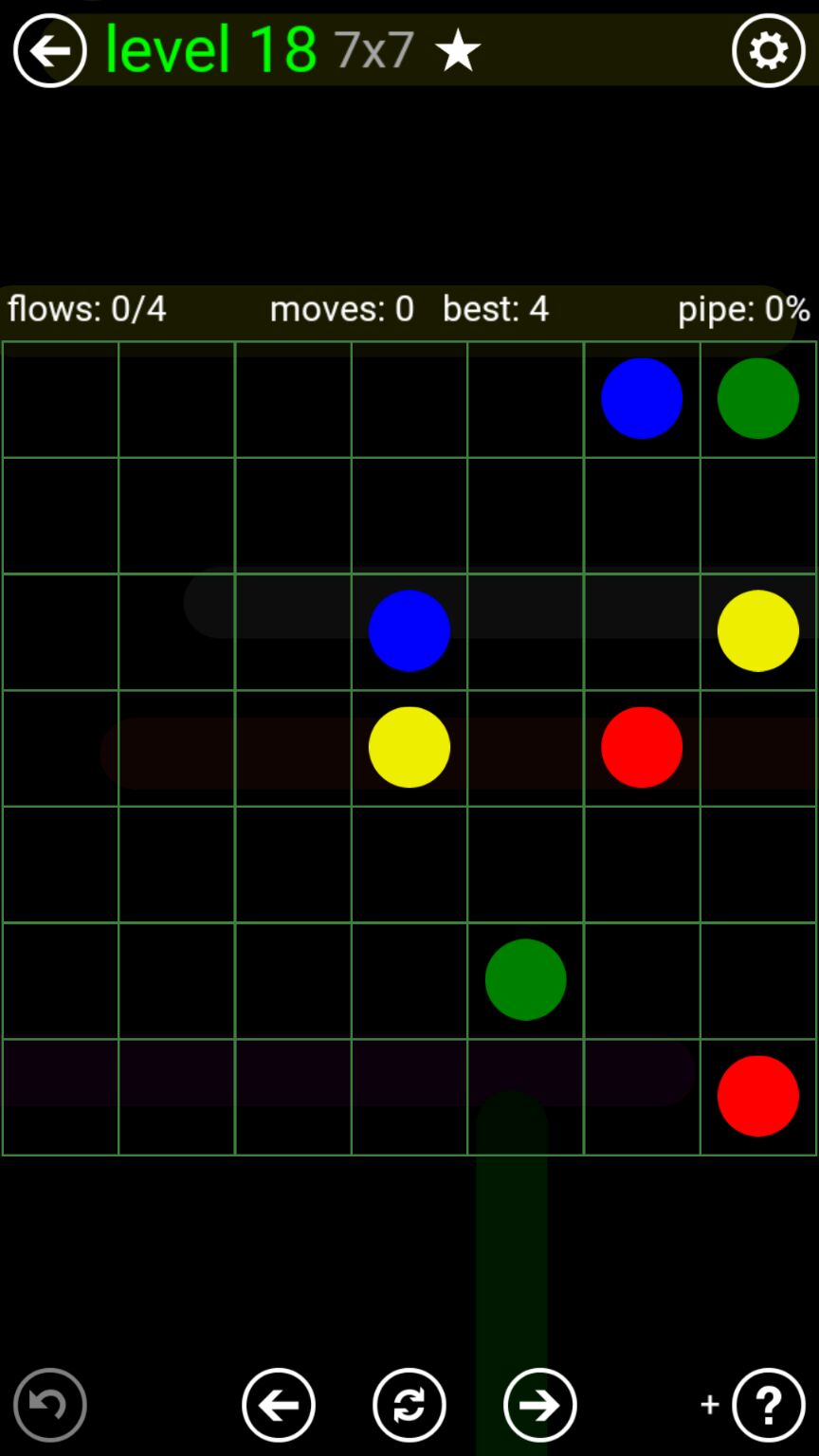Undo the last move

pos(49,1405)
